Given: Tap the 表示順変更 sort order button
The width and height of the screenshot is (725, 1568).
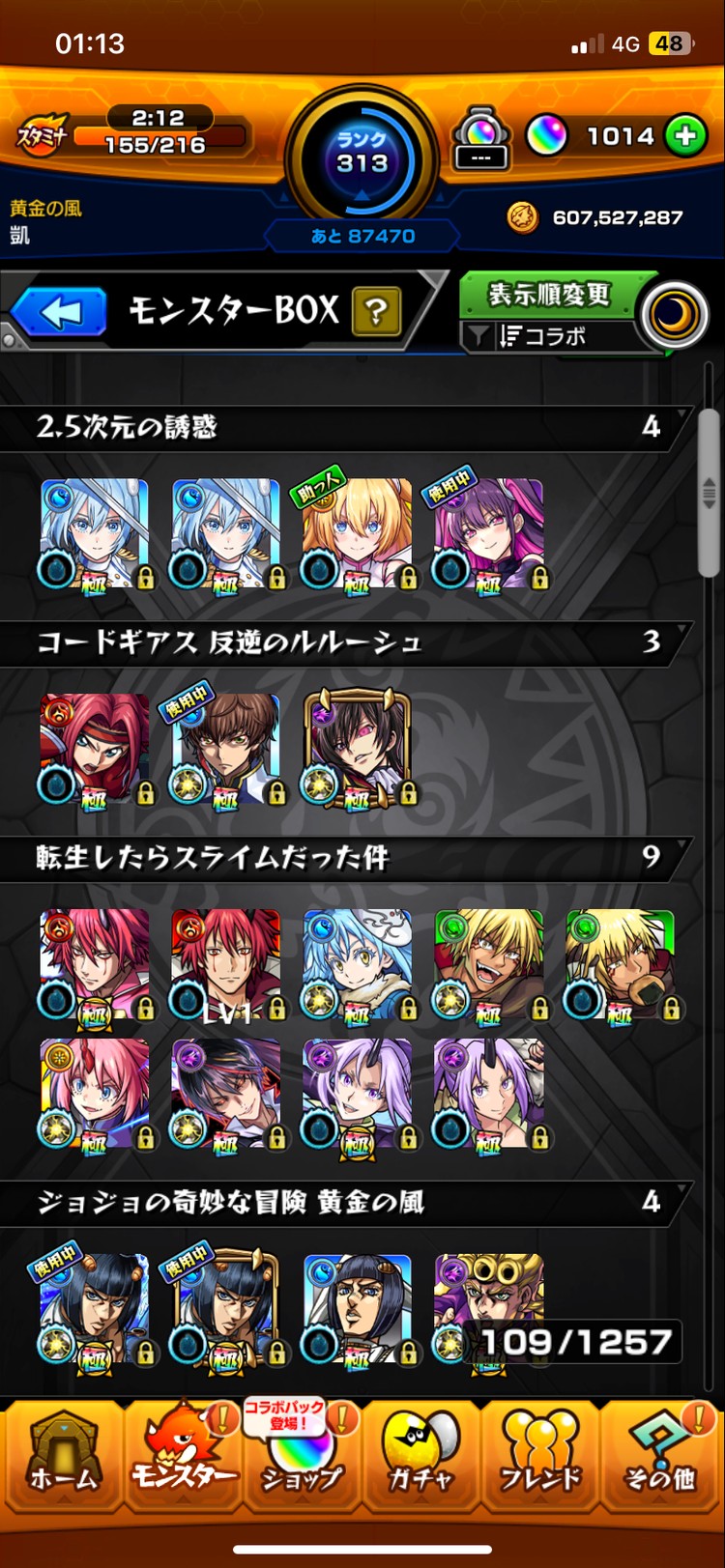Looking at the screenshot, I should [x=548, y=294].
